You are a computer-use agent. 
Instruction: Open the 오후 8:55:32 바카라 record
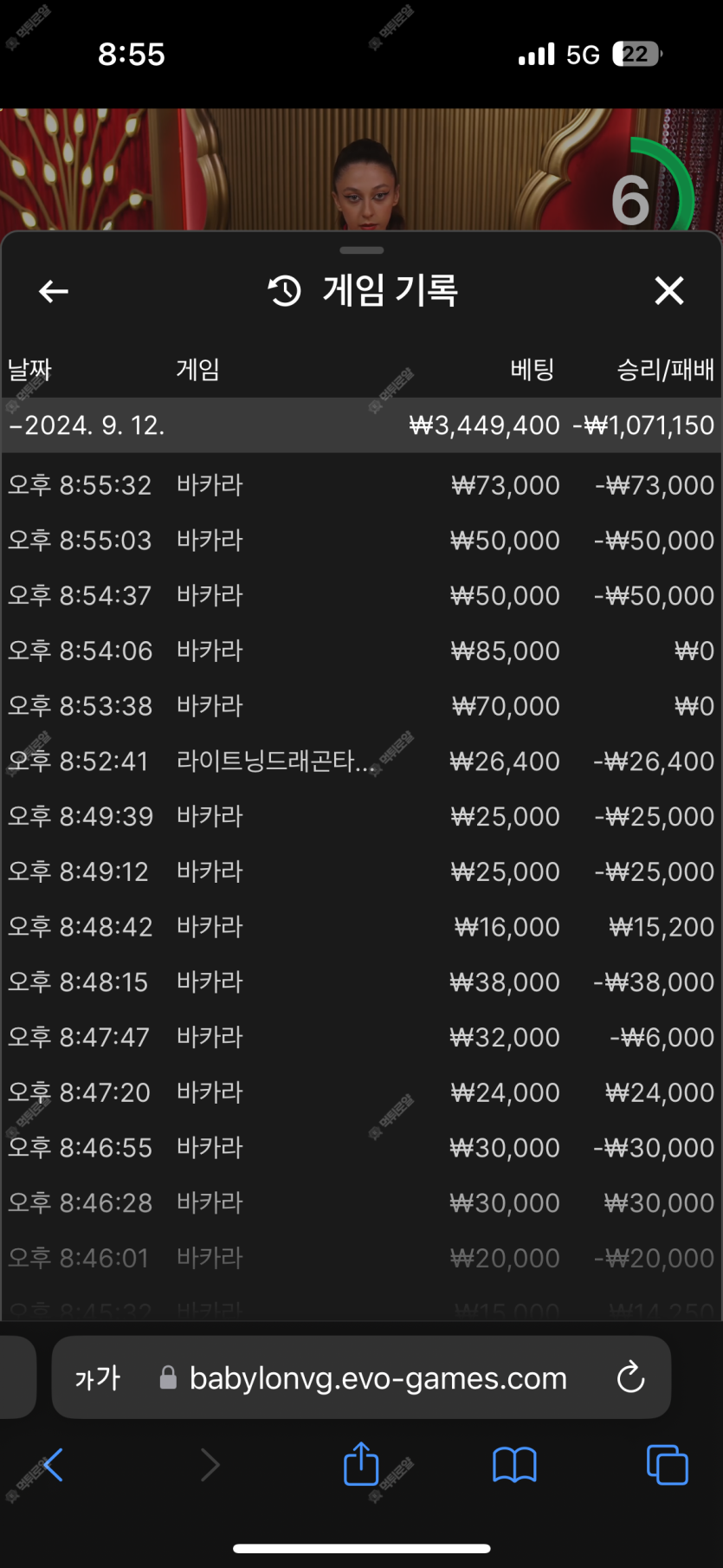pos(362,485)
